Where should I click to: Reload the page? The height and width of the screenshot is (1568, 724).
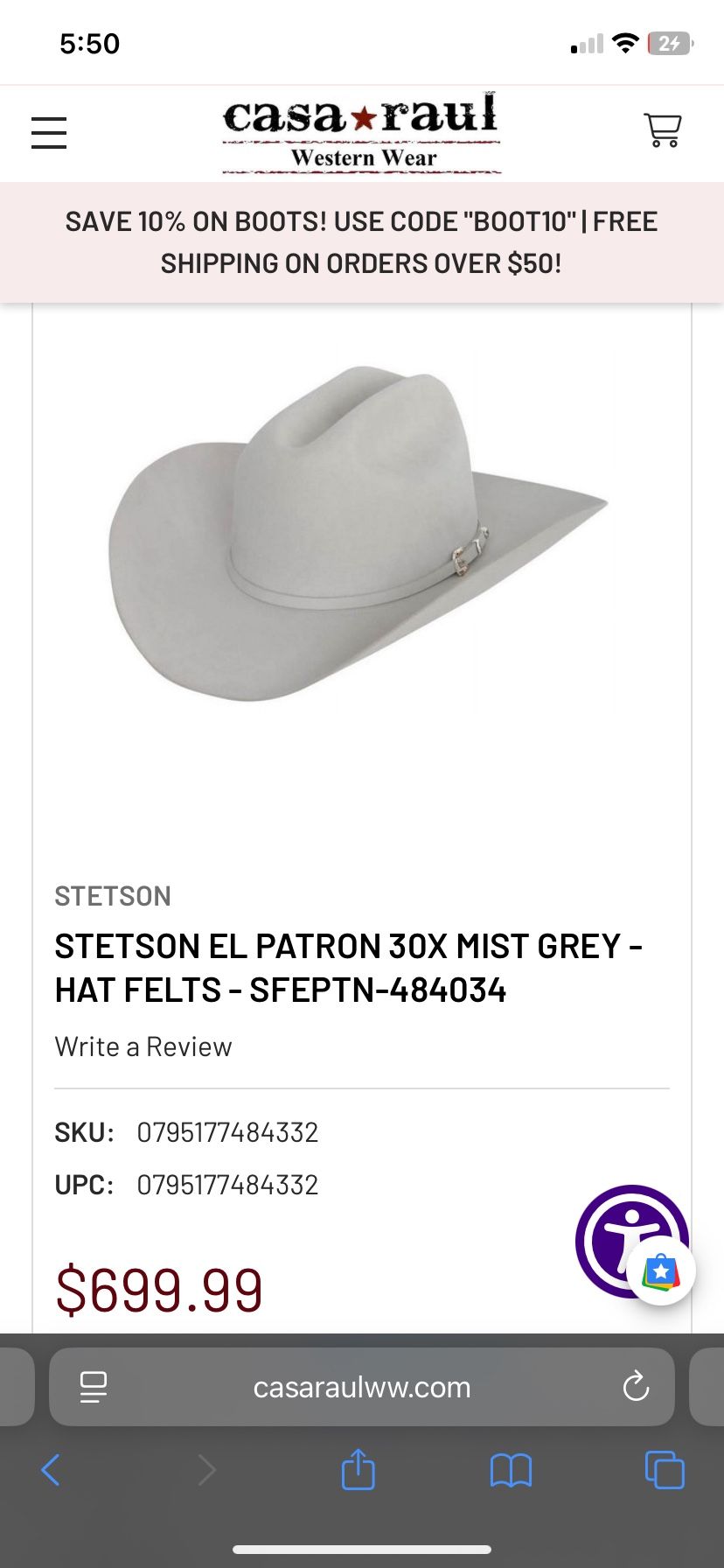(x=636, y=1387)
